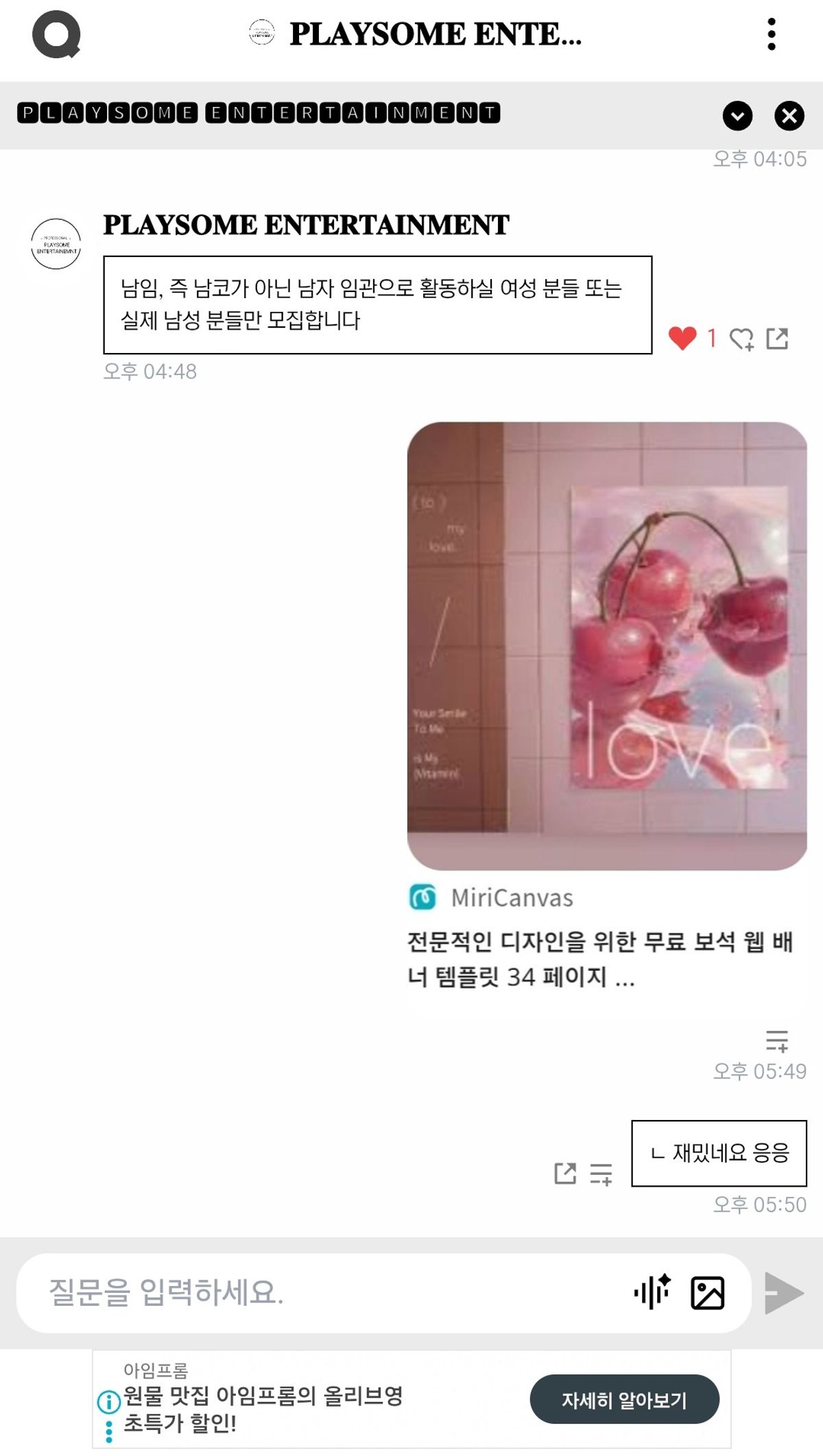Image resolution: width=823 pixels, height=1456 pixels.
Task: Tap 자세히 알아보기 on the 아임프롬 ad
Action: pyautogui.click(x=624, y=1399)
